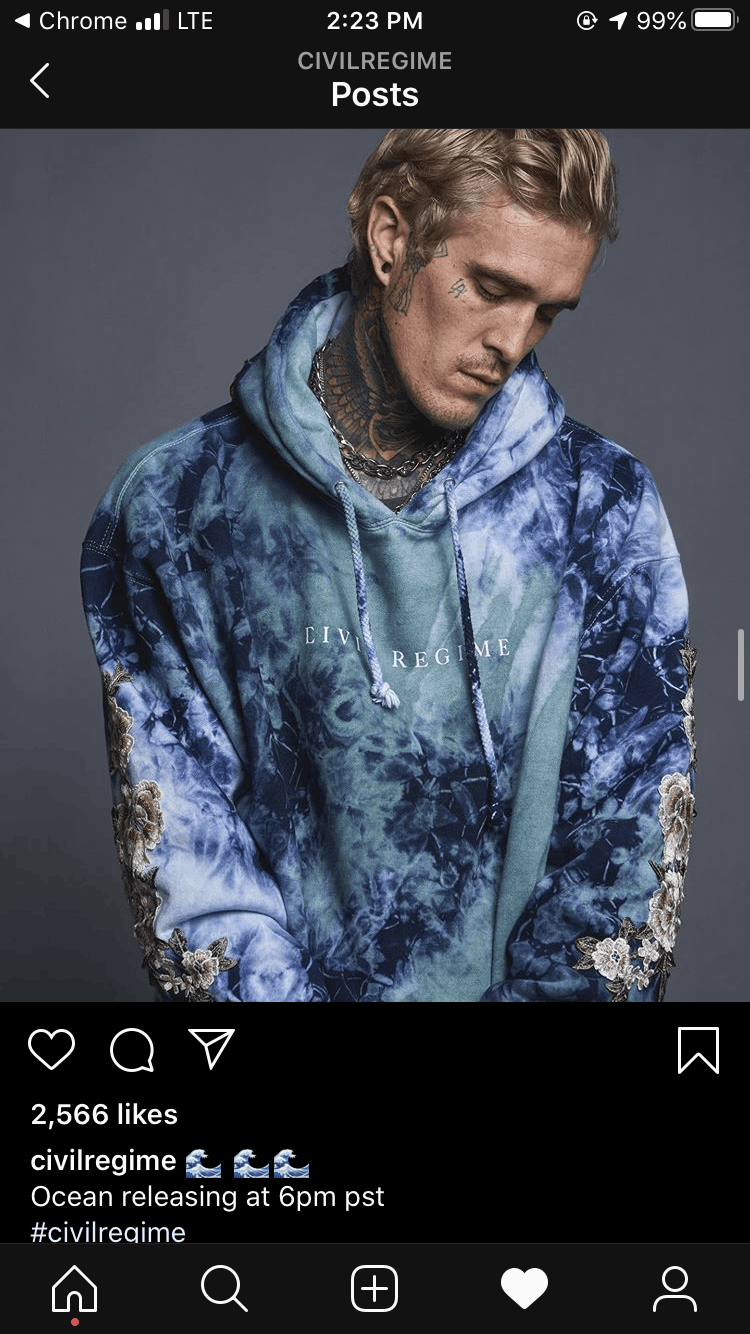
Task: Save the post with the bookmark icon
Action: pyautogui.click(x=698, y=1050)
